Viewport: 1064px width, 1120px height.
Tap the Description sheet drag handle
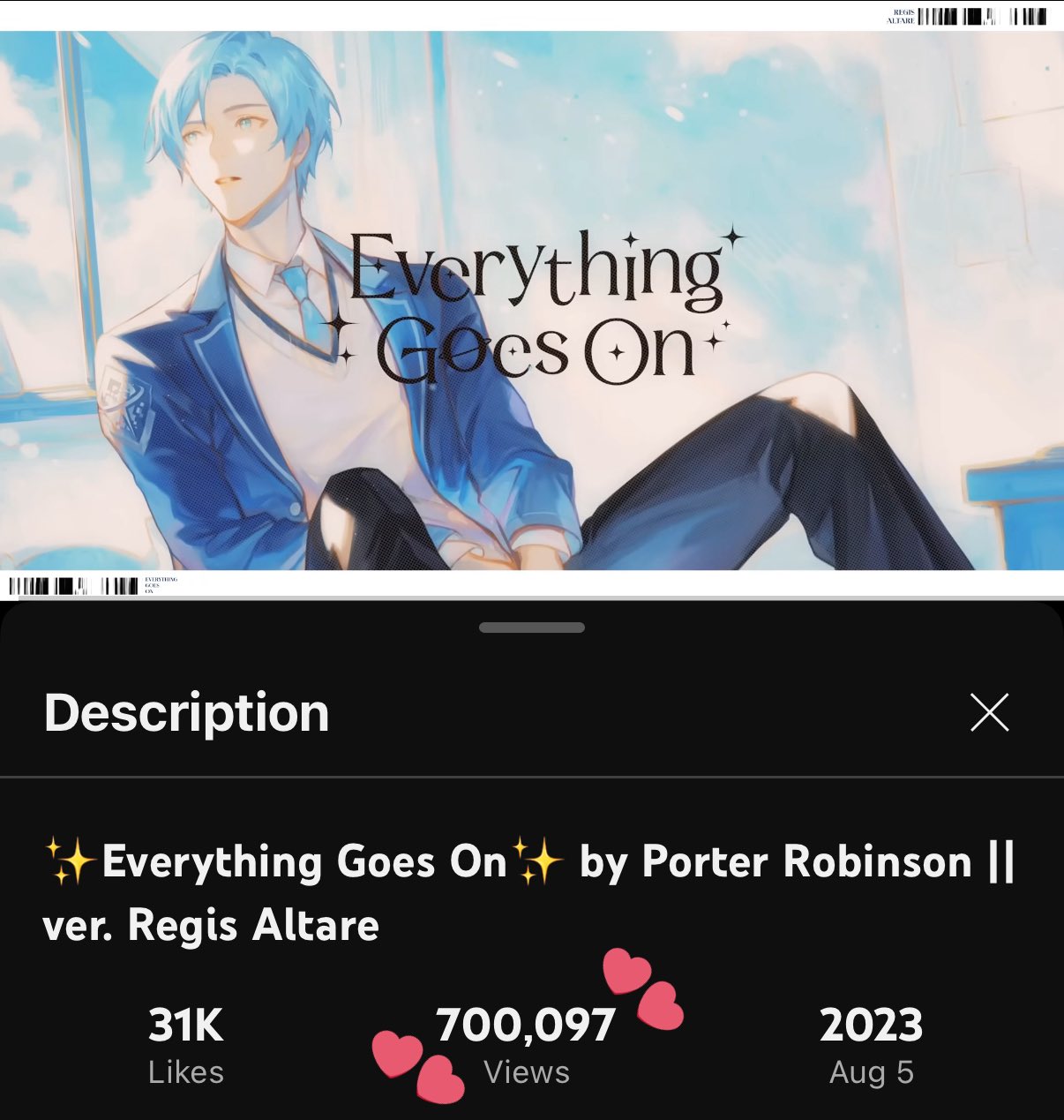(x=532, y=628)
